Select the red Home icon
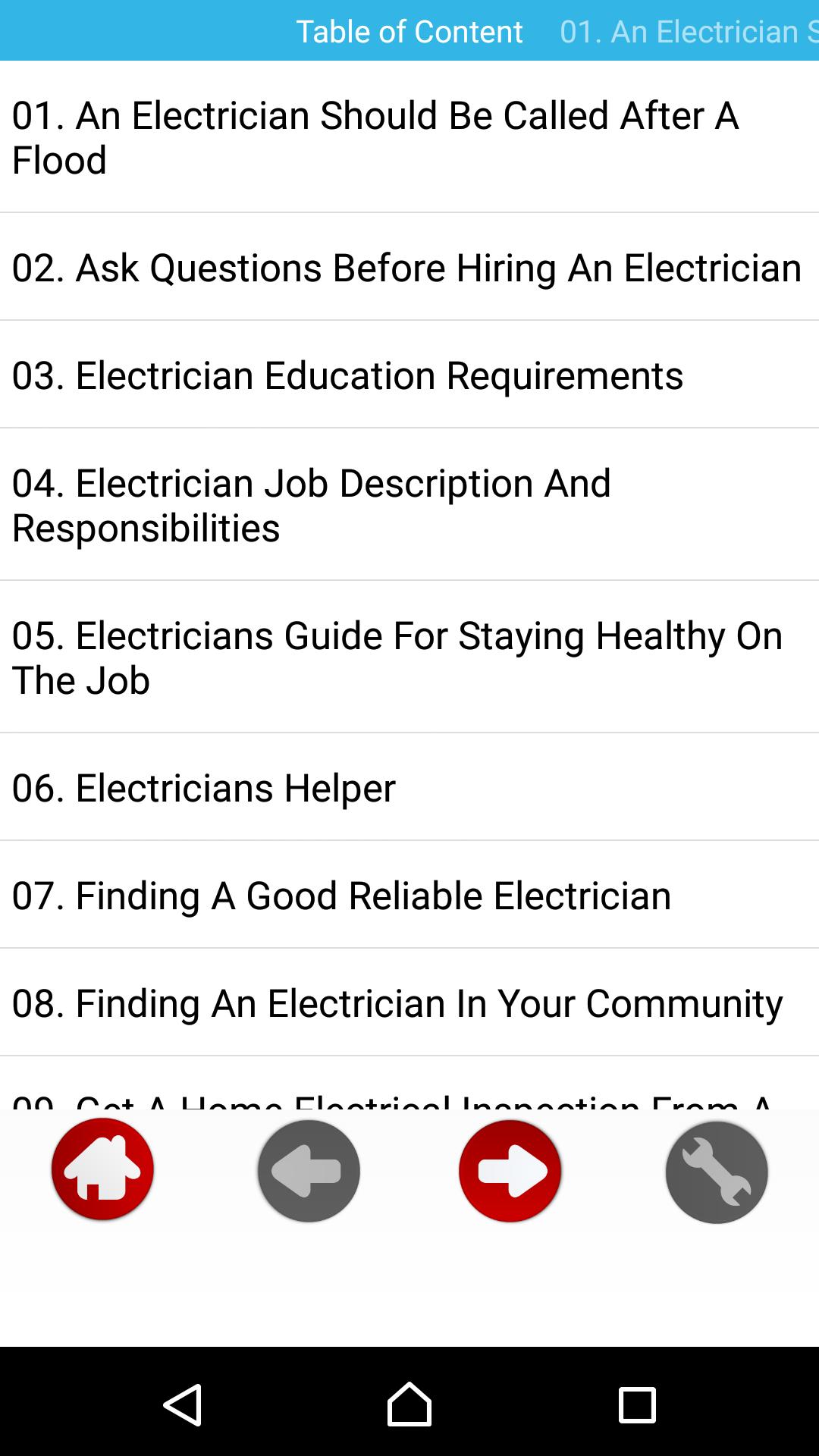Screen dimensions: 819x1456 click(103, 1170)
